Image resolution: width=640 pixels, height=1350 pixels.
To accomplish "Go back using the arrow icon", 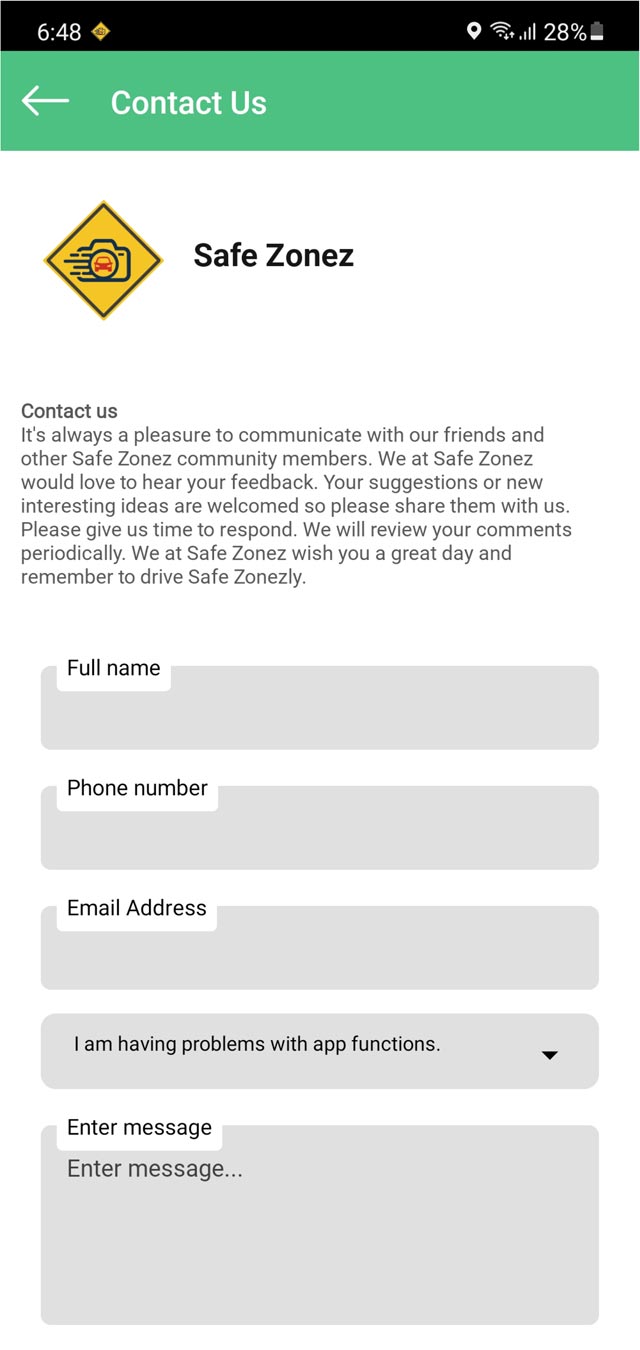I will (x=45, y=101).
